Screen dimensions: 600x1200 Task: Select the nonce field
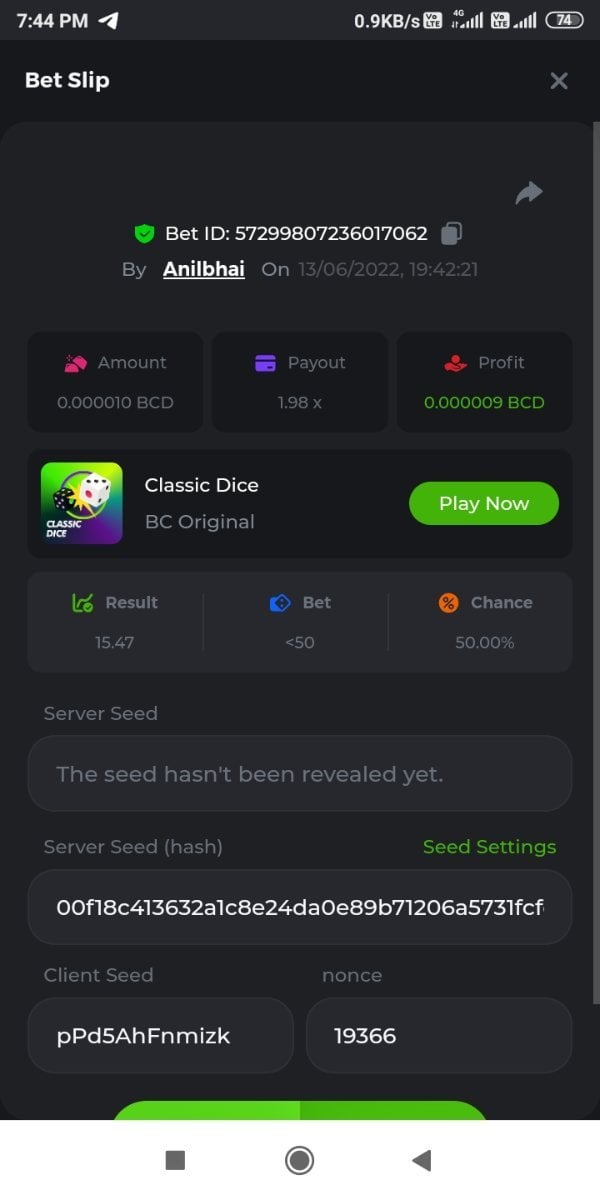coord(438,1036)
